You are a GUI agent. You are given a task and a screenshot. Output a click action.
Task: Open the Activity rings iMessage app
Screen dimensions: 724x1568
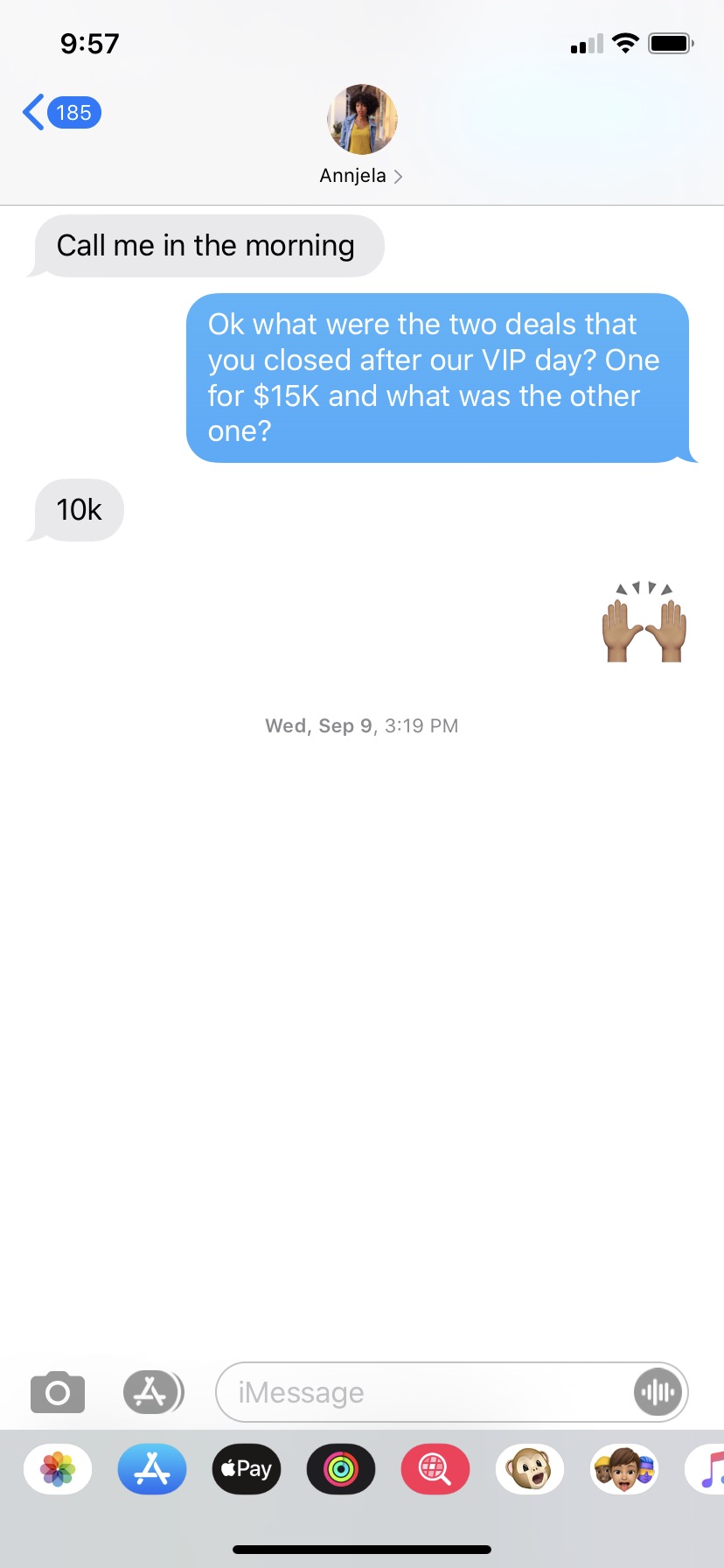tap(341, 1469)
